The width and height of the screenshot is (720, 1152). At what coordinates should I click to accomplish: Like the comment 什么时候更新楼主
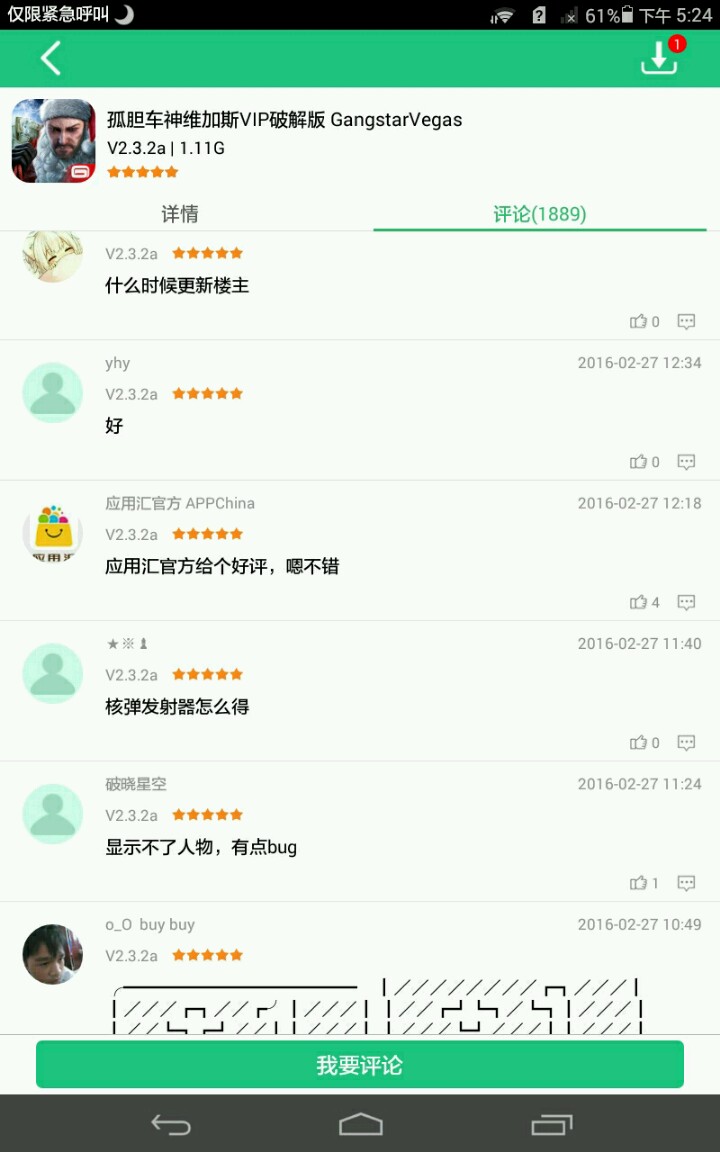644,322
